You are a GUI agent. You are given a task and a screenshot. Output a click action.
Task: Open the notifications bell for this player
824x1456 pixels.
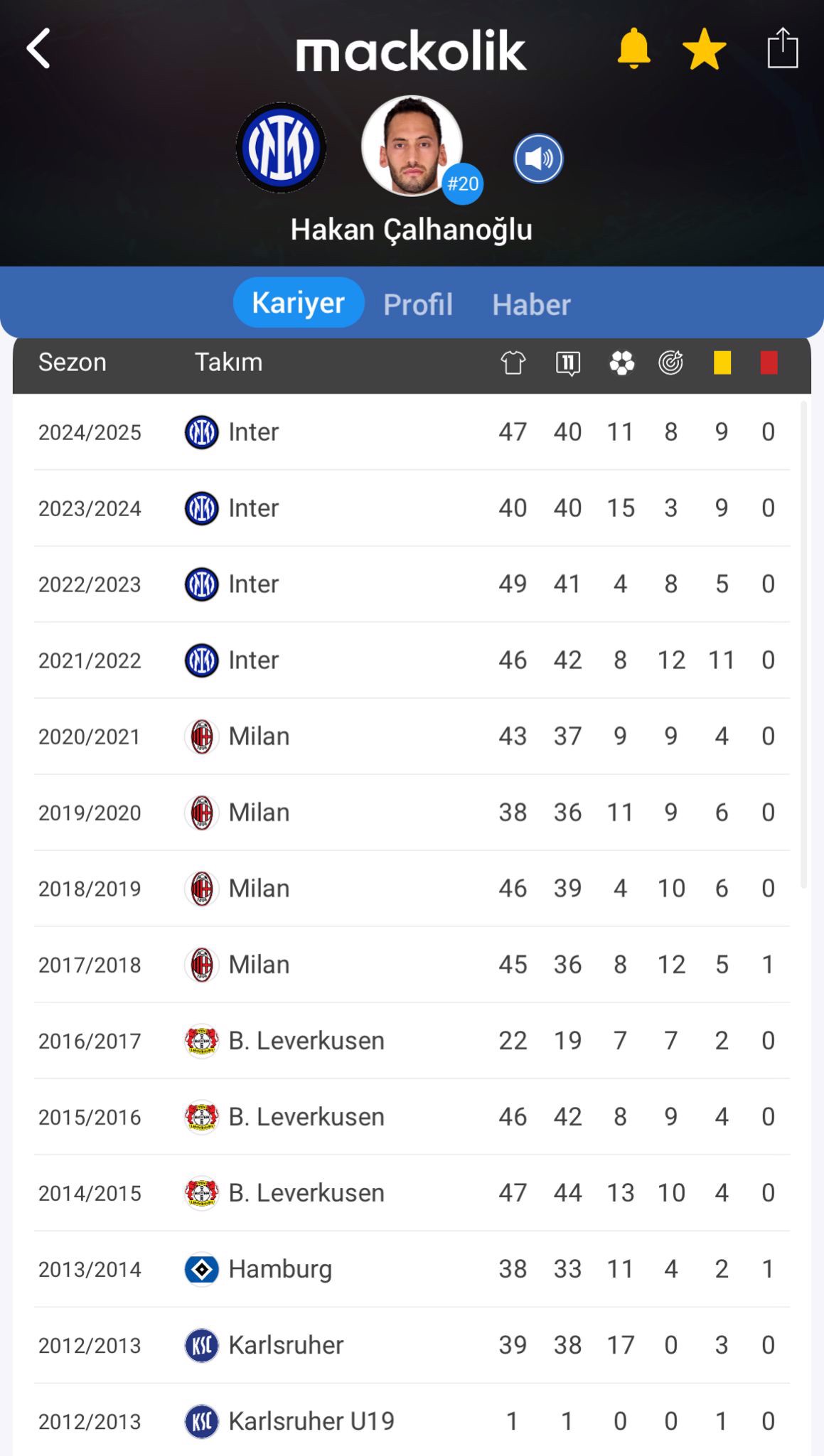(633, 49)
